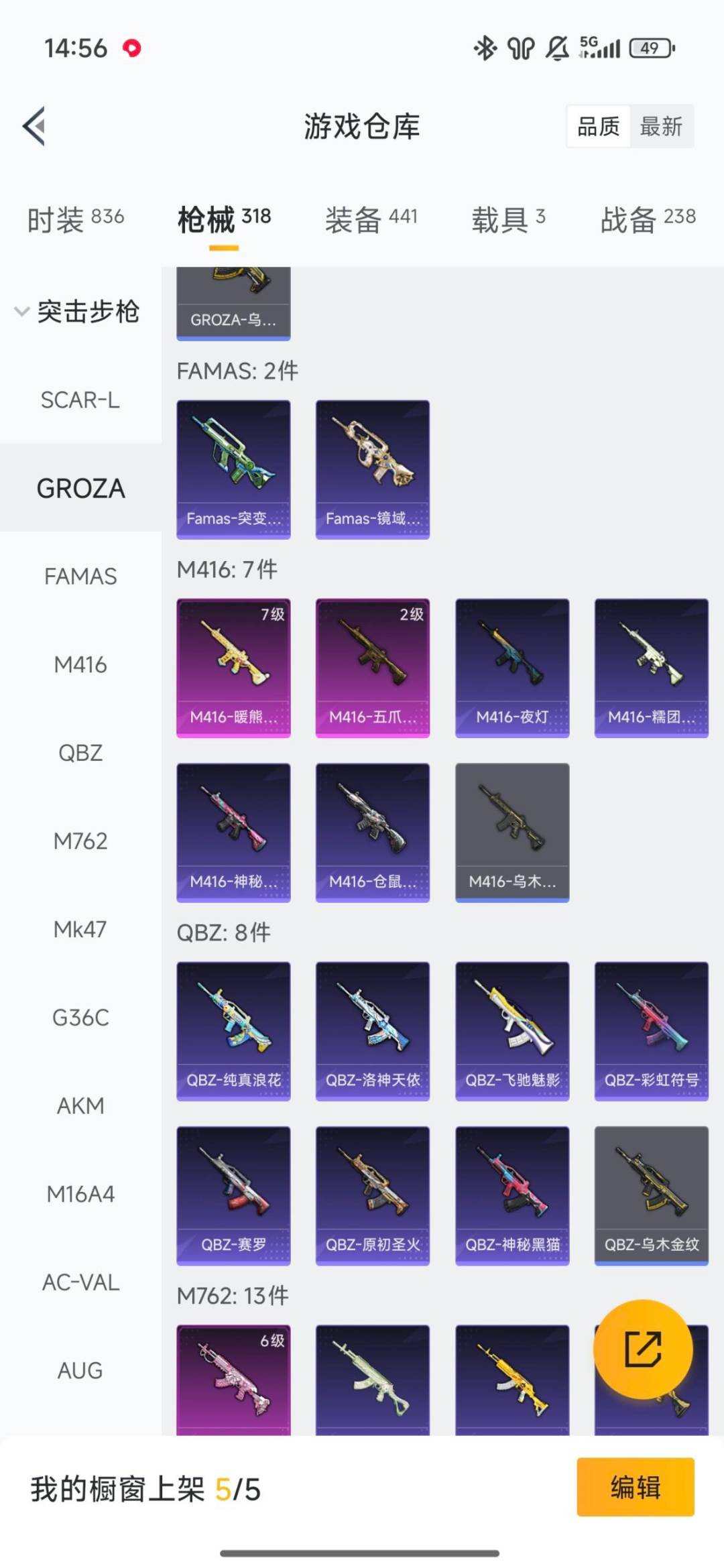
Task: Open the QBZ-赛罗 skin tile
Action: (x=233, y=1195)
